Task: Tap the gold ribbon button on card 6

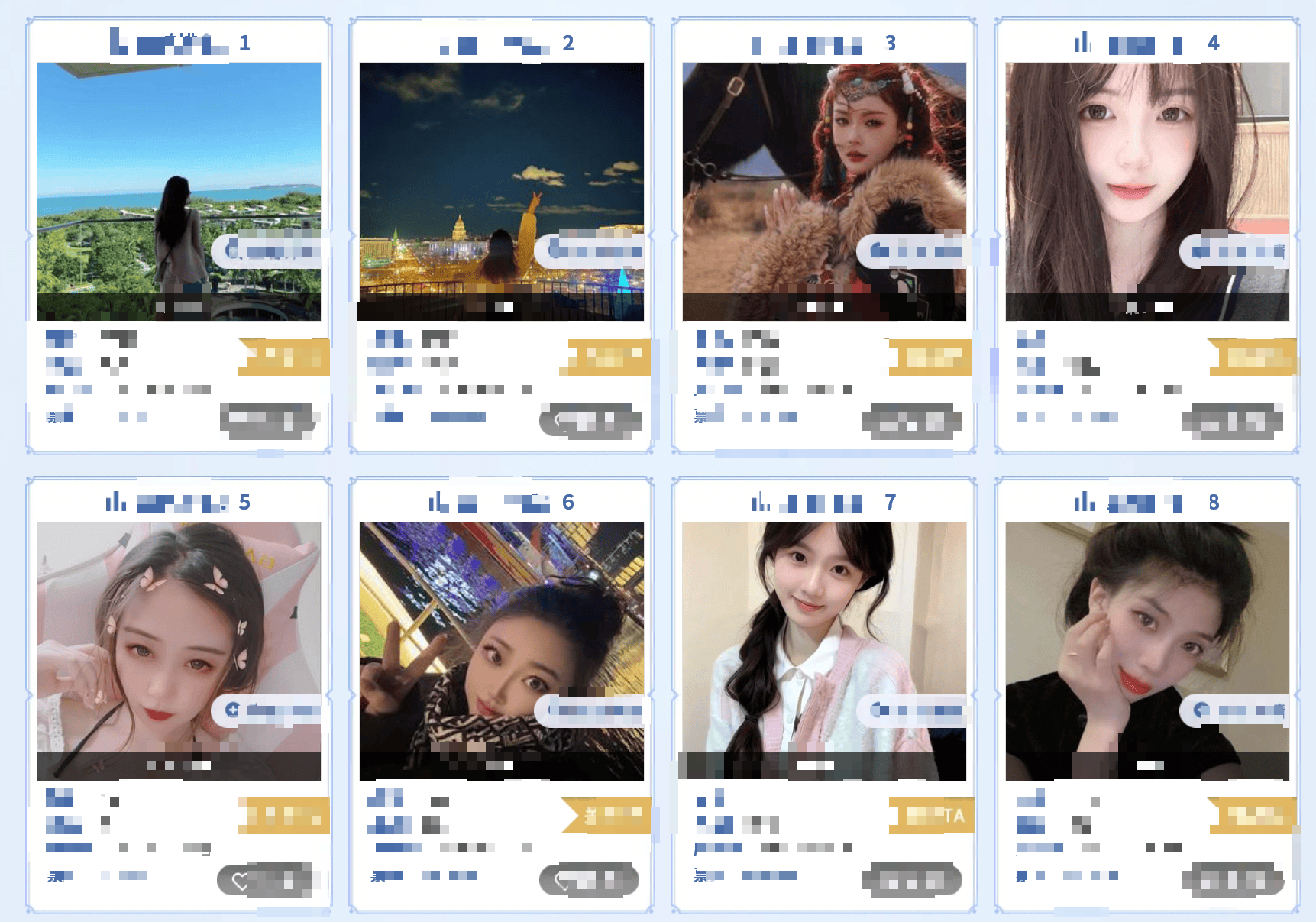Action: (606, 815)
